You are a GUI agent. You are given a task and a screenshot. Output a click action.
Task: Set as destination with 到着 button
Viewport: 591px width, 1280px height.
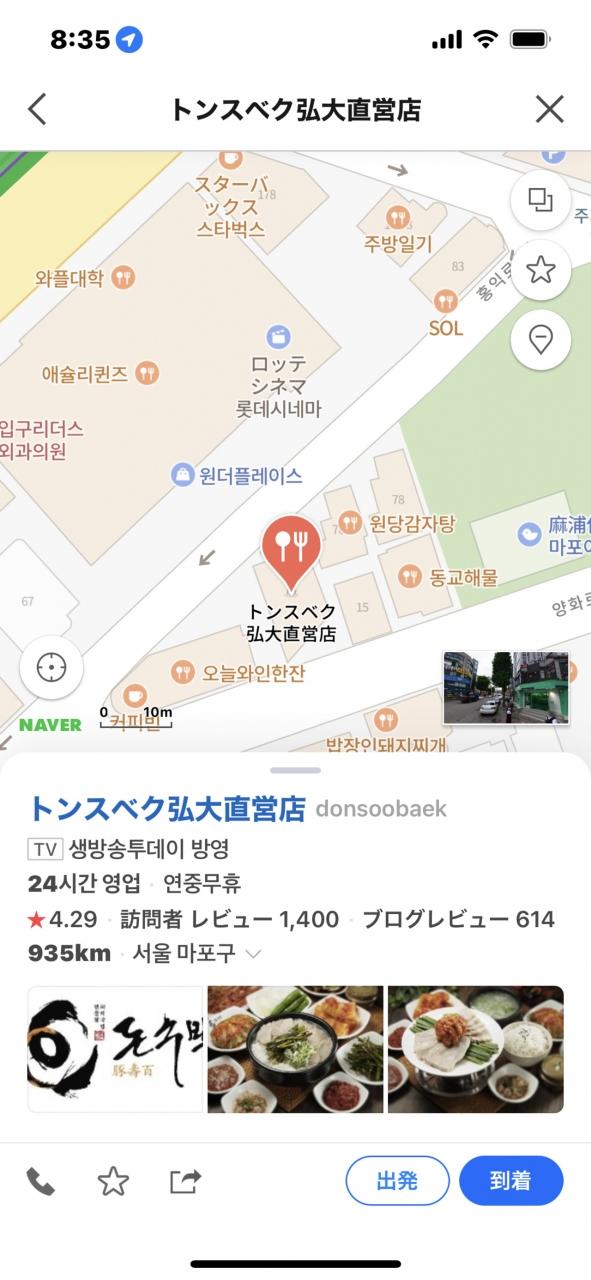[x=511, y=1181]
